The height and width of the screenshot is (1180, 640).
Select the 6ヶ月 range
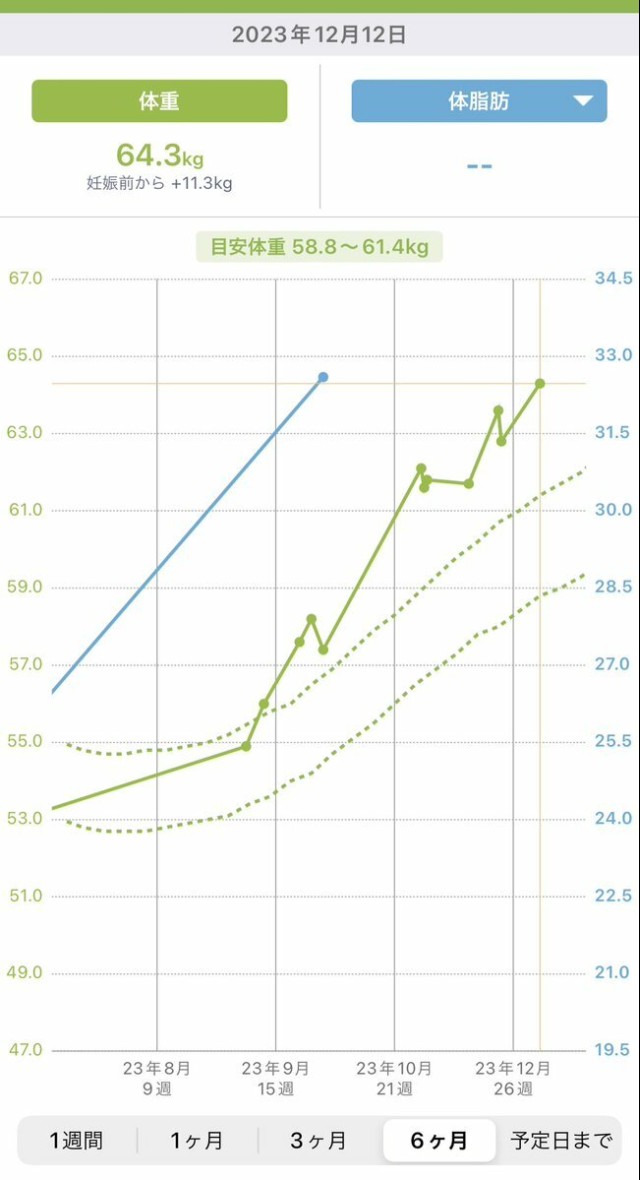pyautogui.click(x=439, y=1140)
